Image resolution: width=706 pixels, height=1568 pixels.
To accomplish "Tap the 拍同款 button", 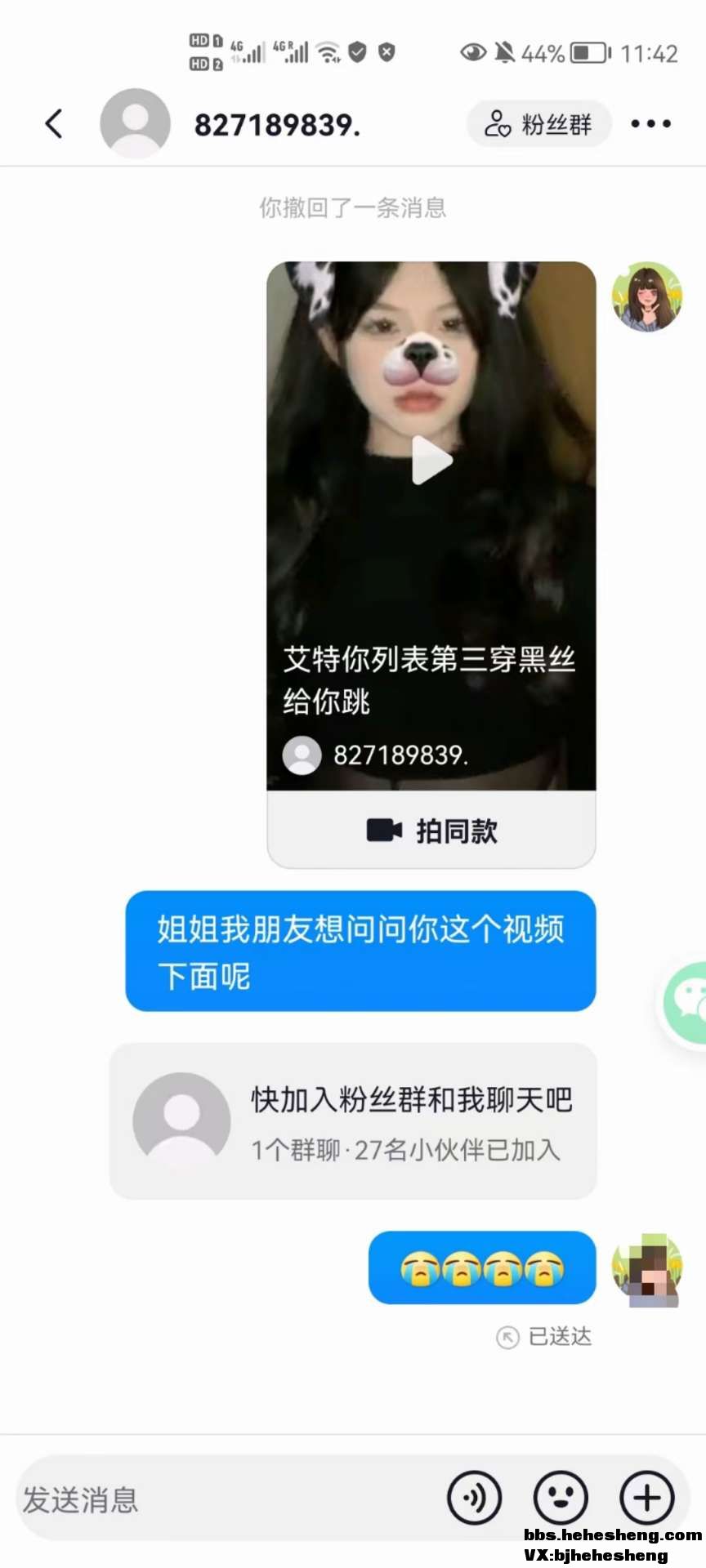I will (431, 831).
